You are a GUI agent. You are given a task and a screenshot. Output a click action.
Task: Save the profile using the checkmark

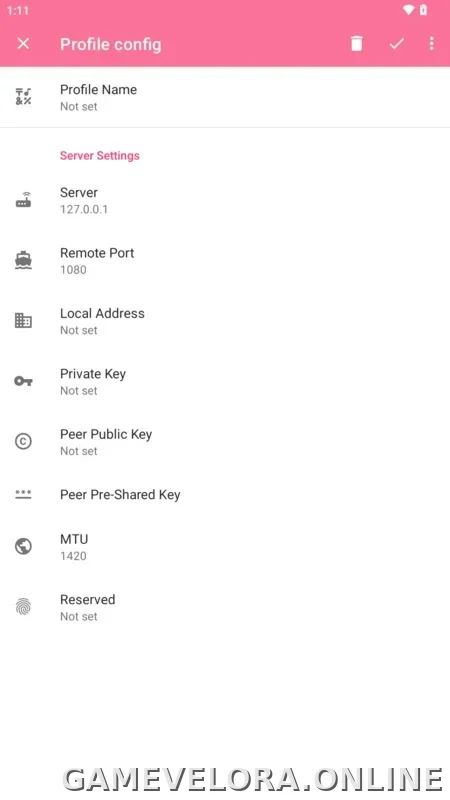396,44
